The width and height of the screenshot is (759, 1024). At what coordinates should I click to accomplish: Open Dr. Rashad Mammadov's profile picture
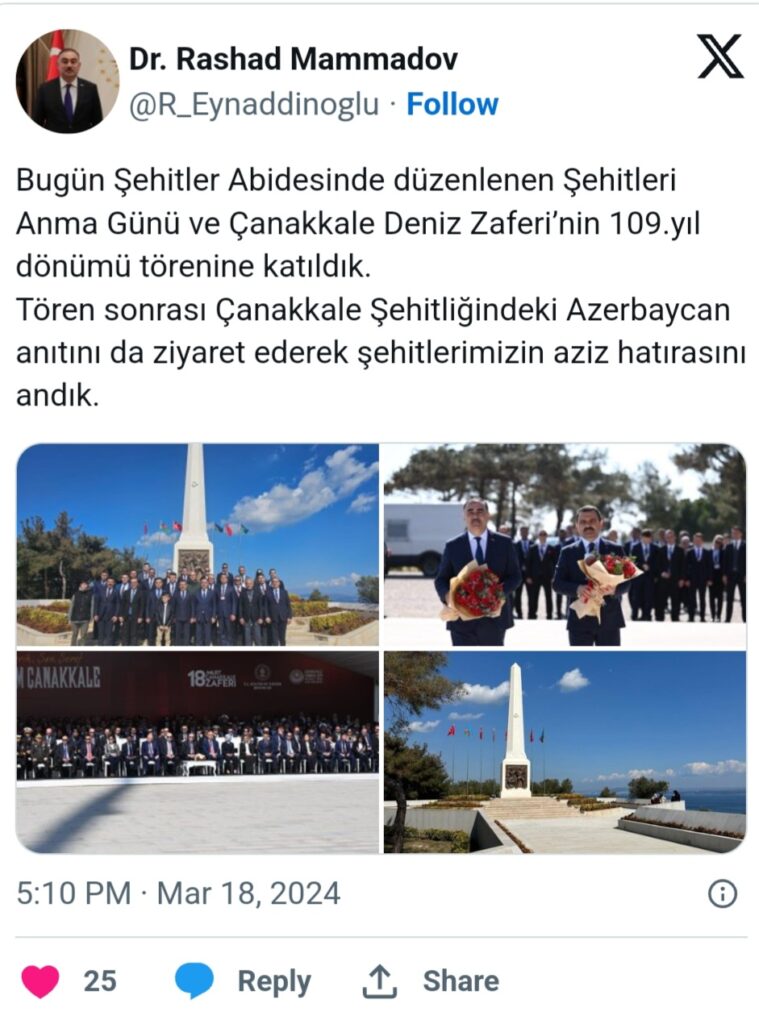[x=68, y=81]
